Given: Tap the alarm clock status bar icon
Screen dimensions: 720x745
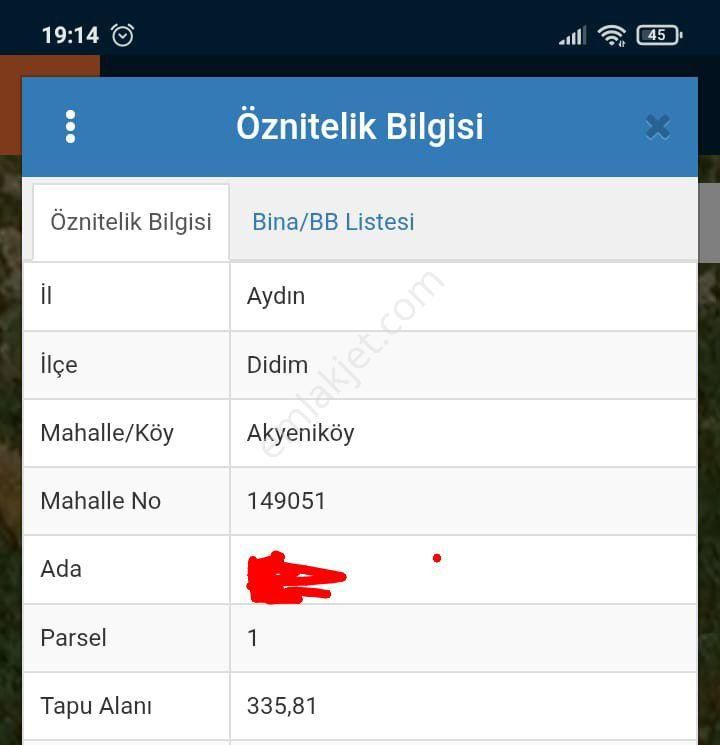Looking at the screenshot, I should point(122,35).
